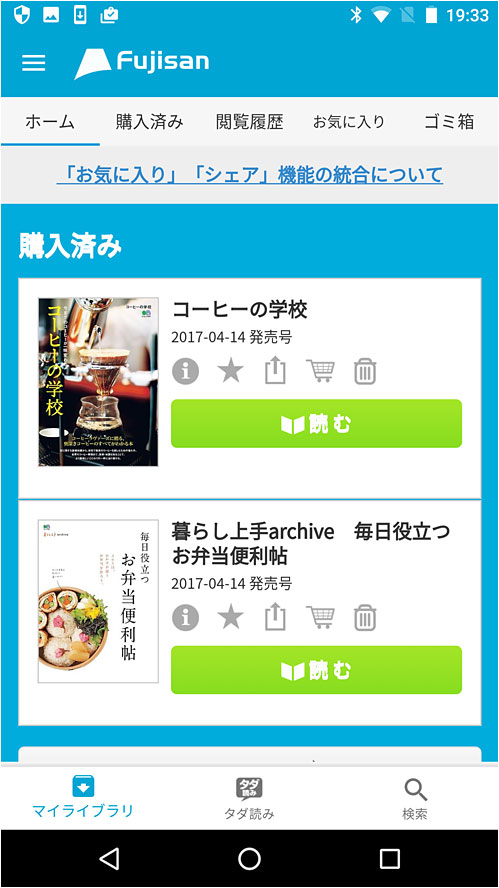This screenshot has height=888, width=499.
Task: View info for コーヒーの学校
Action: (185, 372)
